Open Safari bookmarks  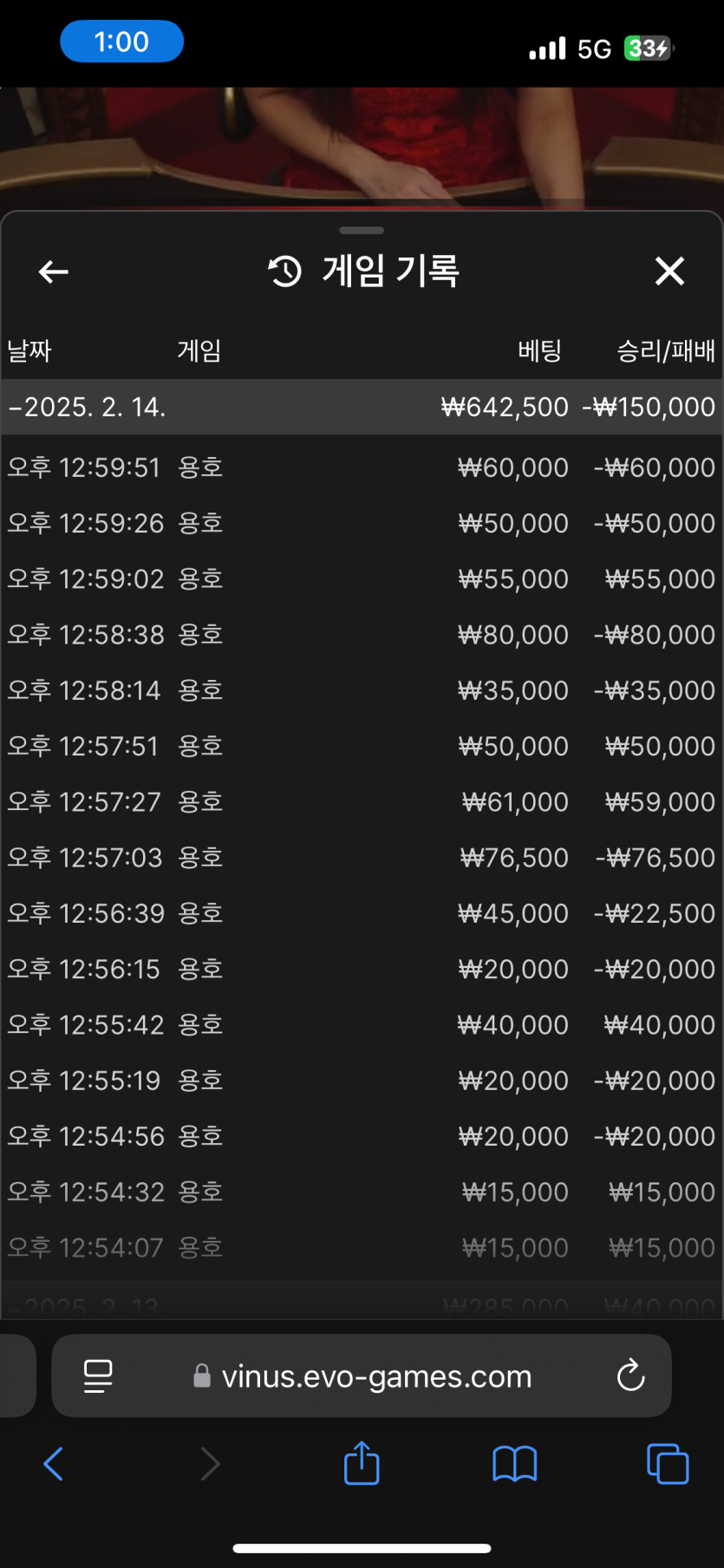click(515, 1464)
